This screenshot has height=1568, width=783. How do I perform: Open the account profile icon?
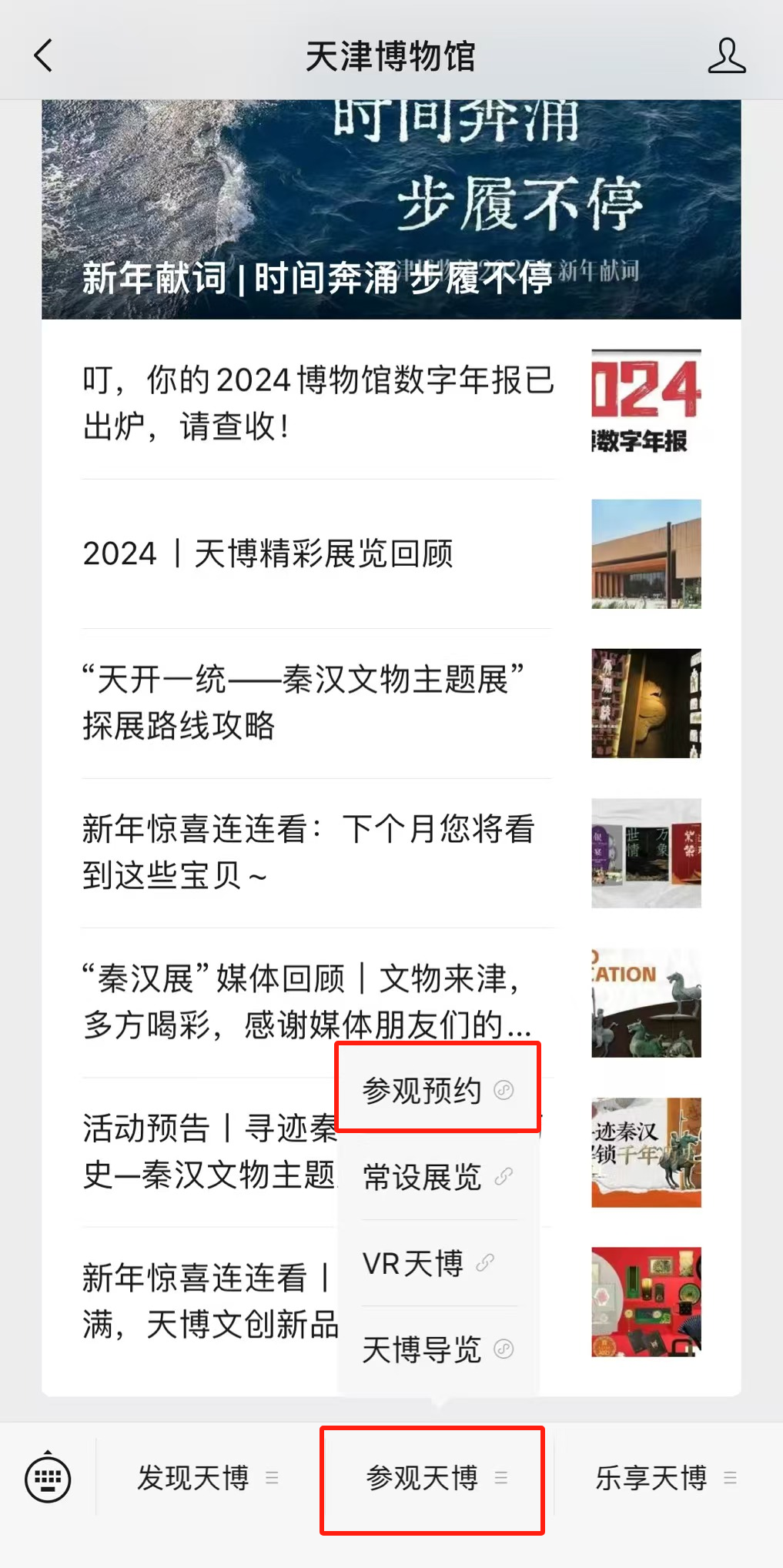[x=726, y=56]
